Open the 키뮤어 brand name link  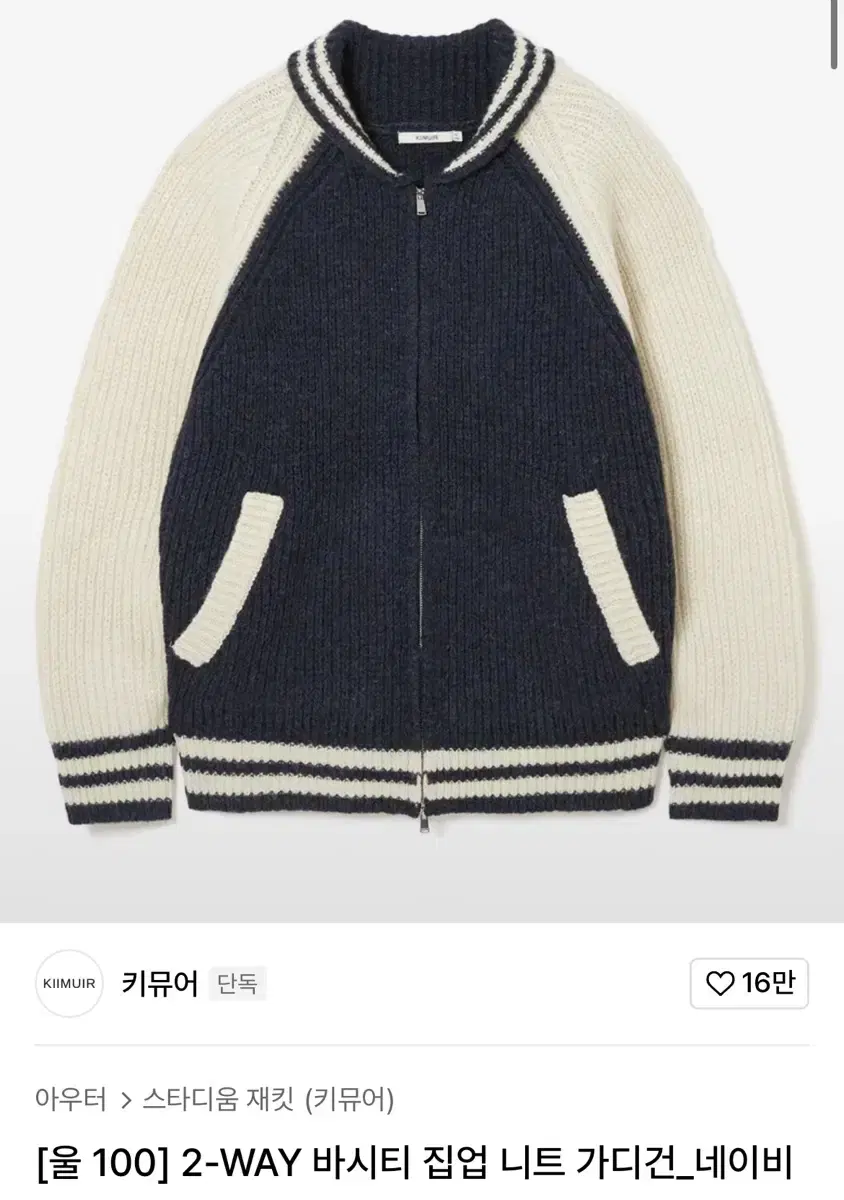point(160,985)
